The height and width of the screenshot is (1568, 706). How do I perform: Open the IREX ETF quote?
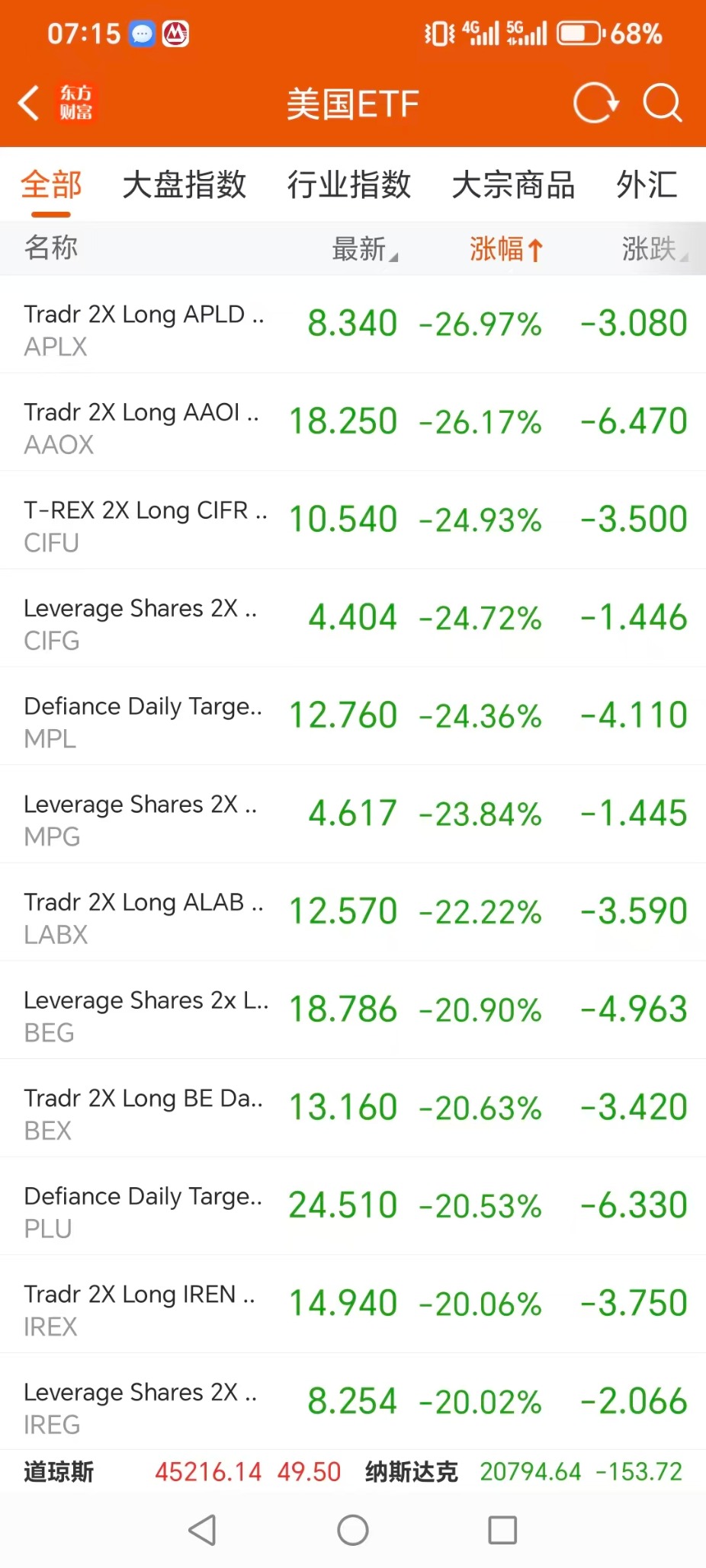pyautogui.click(x=352, y=1304)
